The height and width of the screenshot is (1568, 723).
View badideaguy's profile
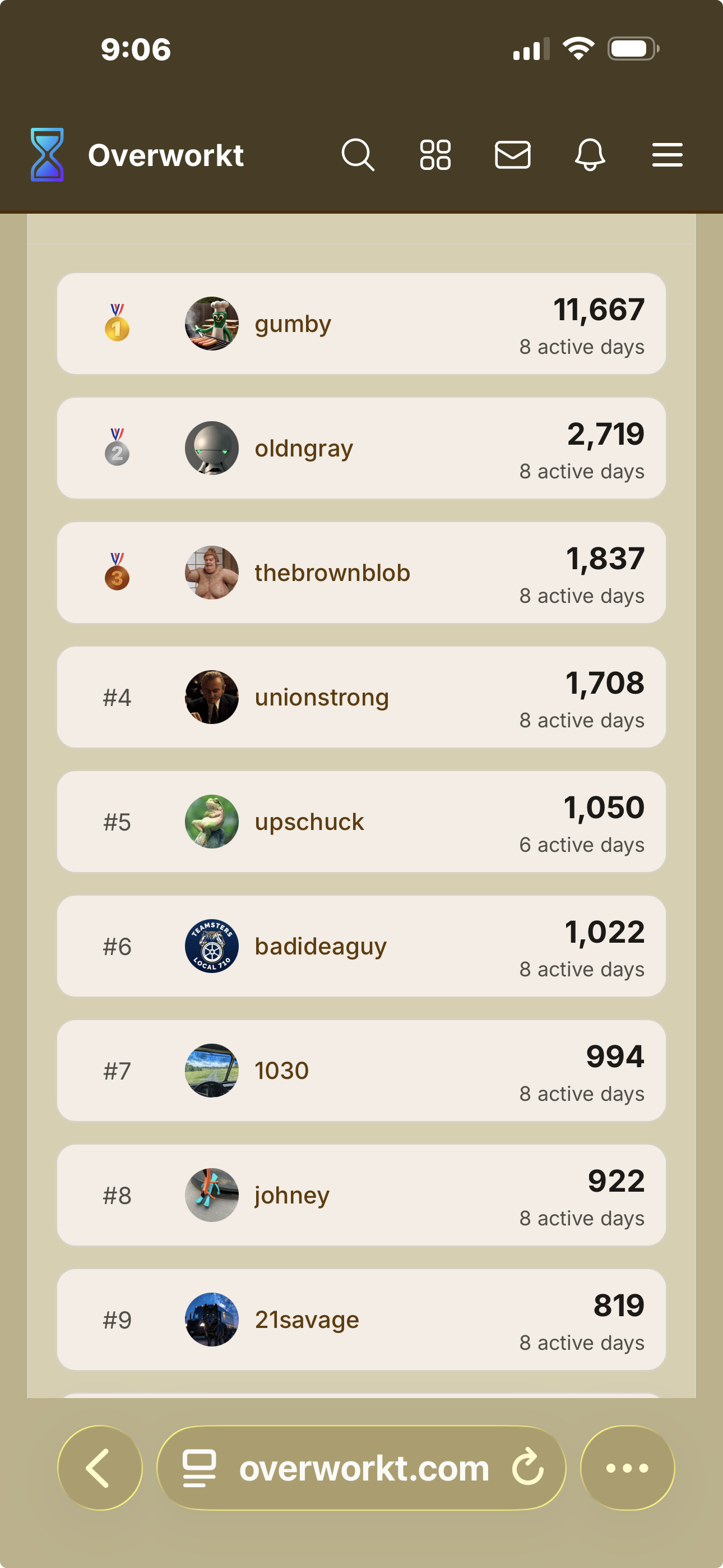coord(361,946)
